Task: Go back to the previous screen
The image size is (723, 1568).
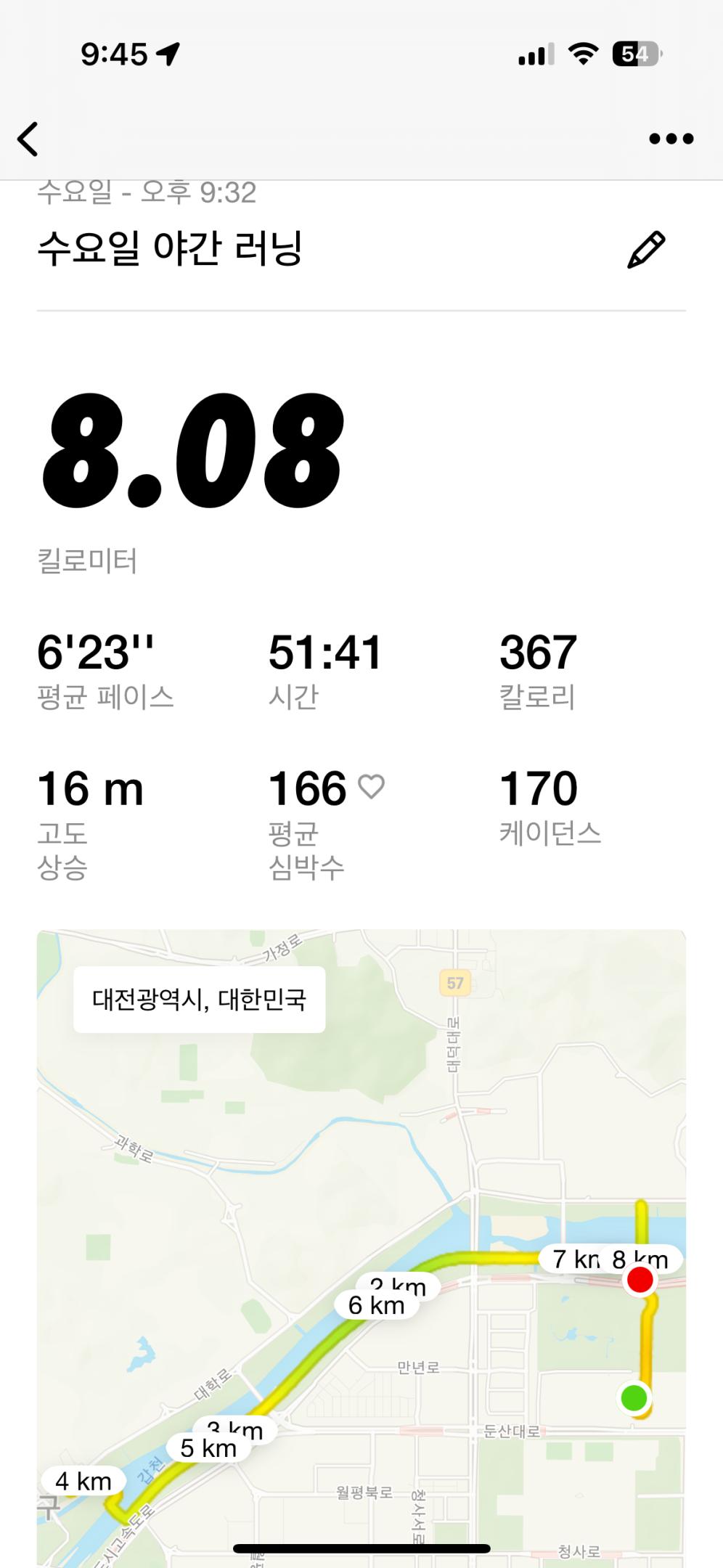Action: click(x=28, y=139)
